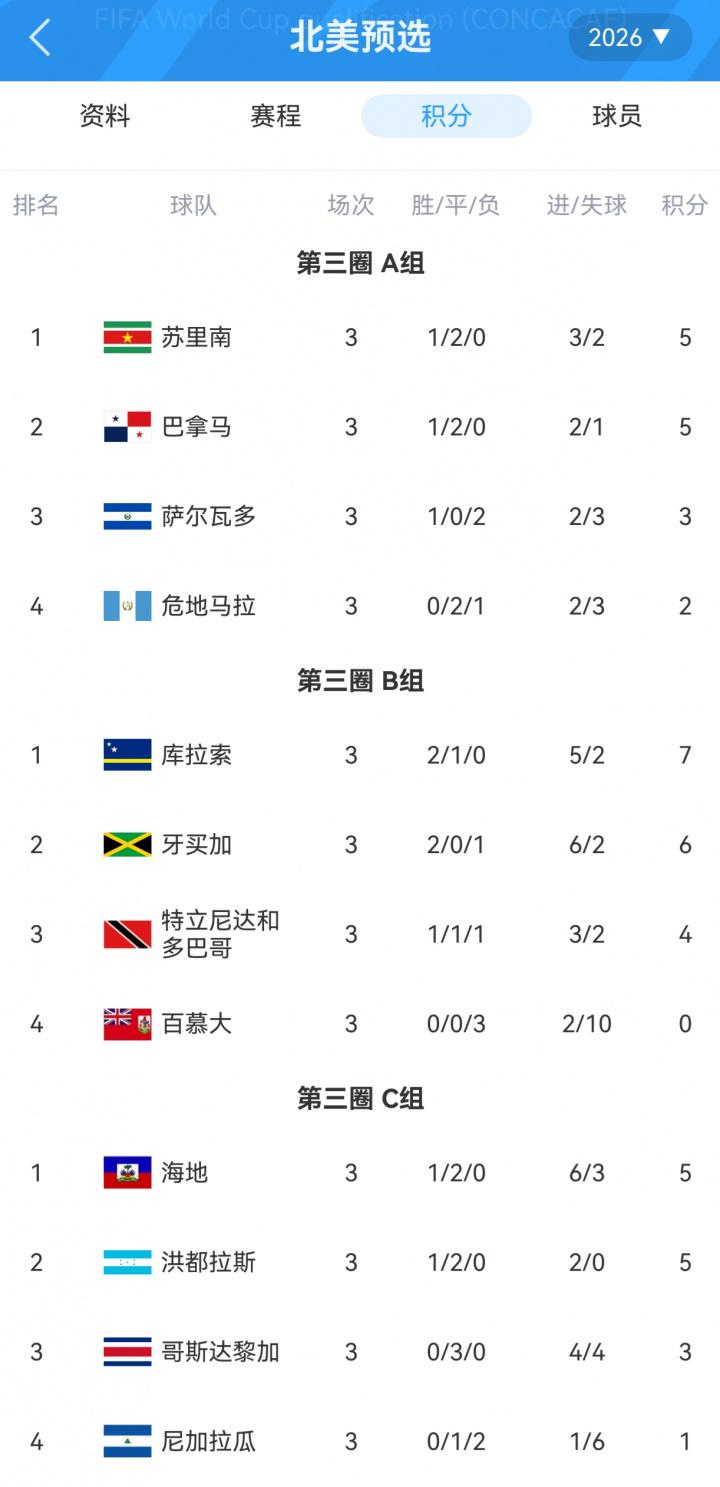Viewport: 720px width, 1487px height.
Task: Switch to the 赛程 tab
Action: tap(274, 116)
